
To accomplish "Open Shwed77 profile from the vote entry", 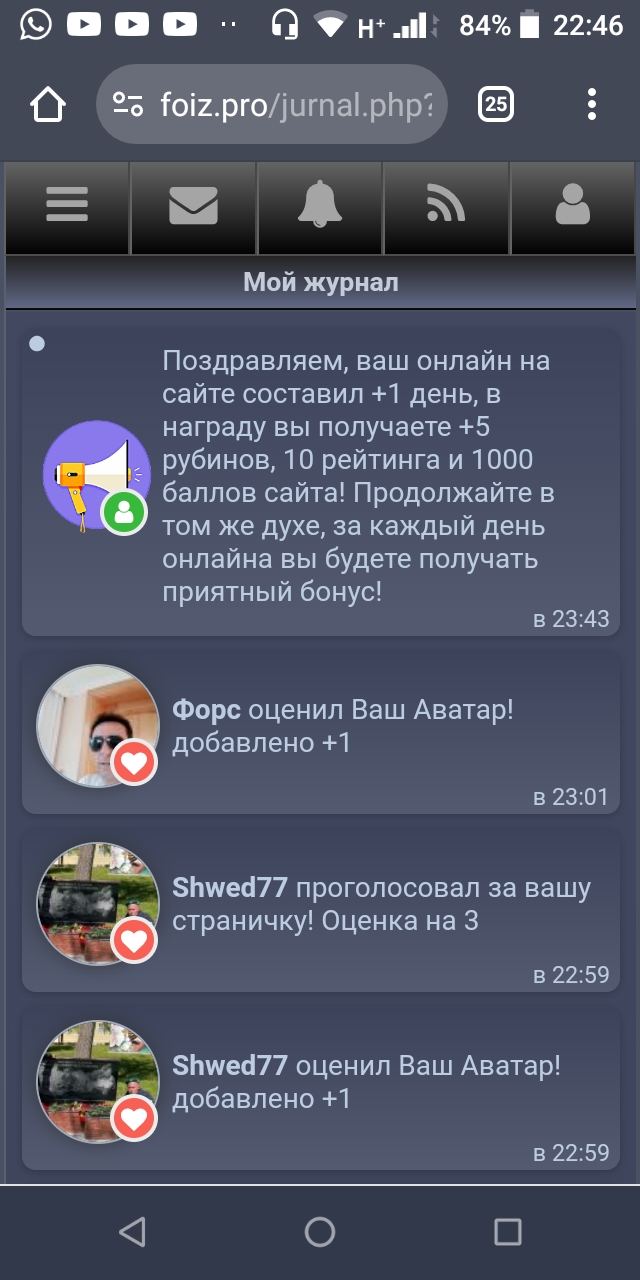I will 230,888.
